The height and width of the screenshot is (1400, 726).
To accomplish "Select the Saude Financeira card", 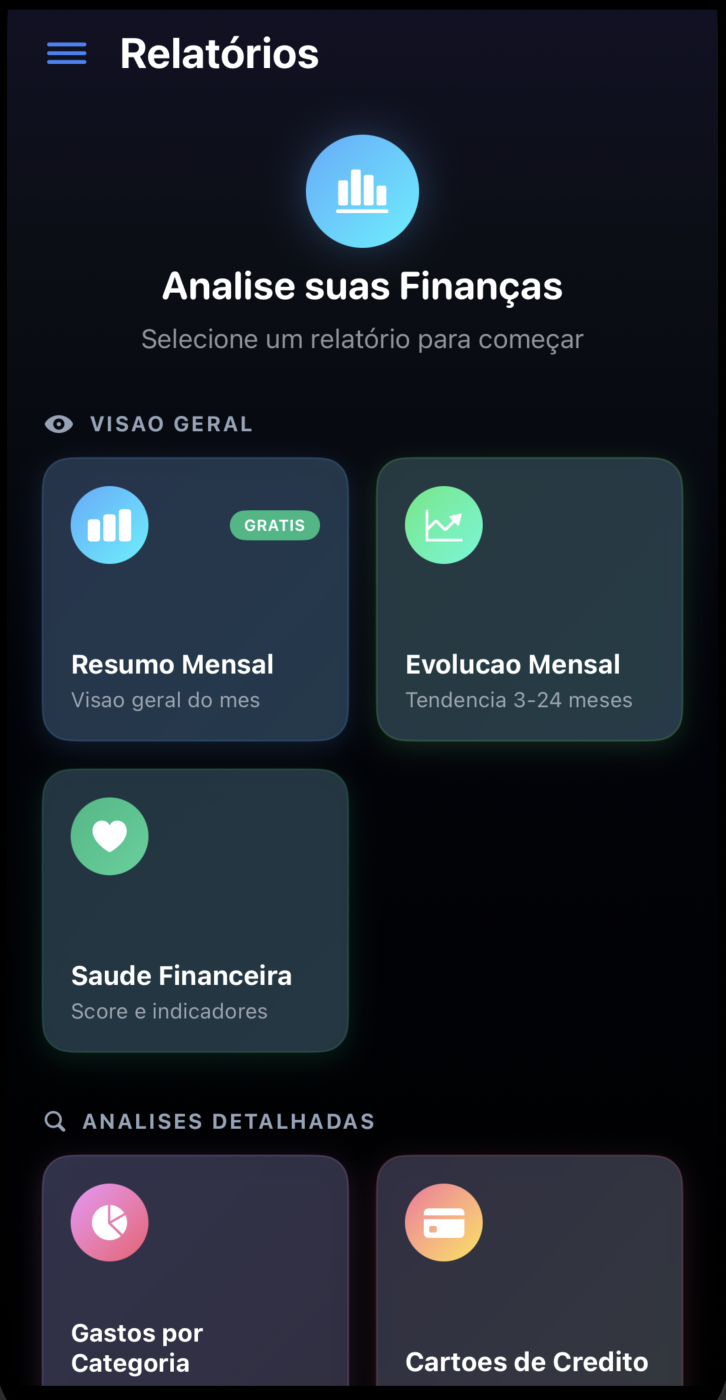I will tap(195, 910).
